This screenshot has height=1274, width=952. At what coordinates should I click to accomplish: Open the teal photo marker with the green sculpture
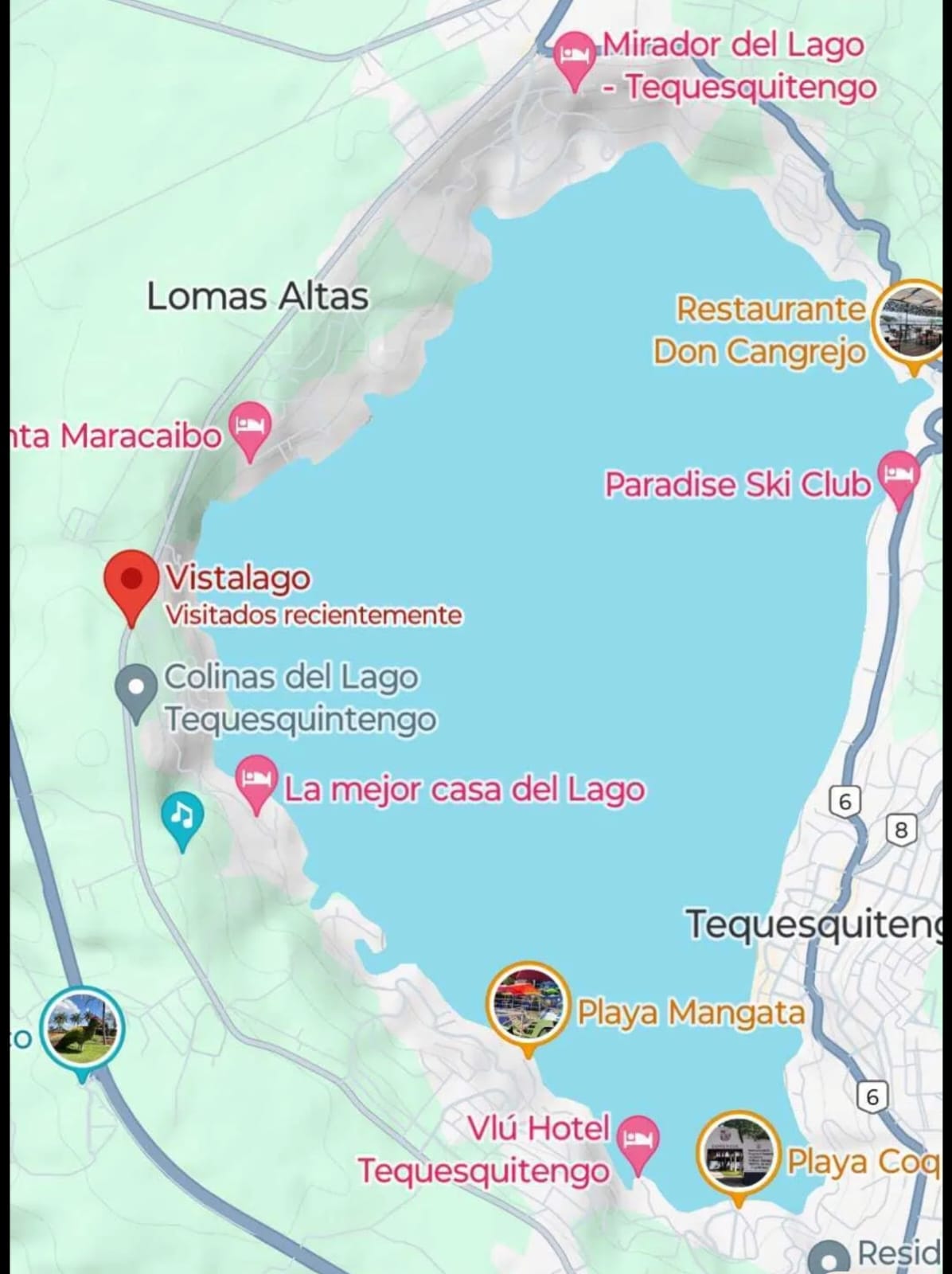(x=83, y=1028)
